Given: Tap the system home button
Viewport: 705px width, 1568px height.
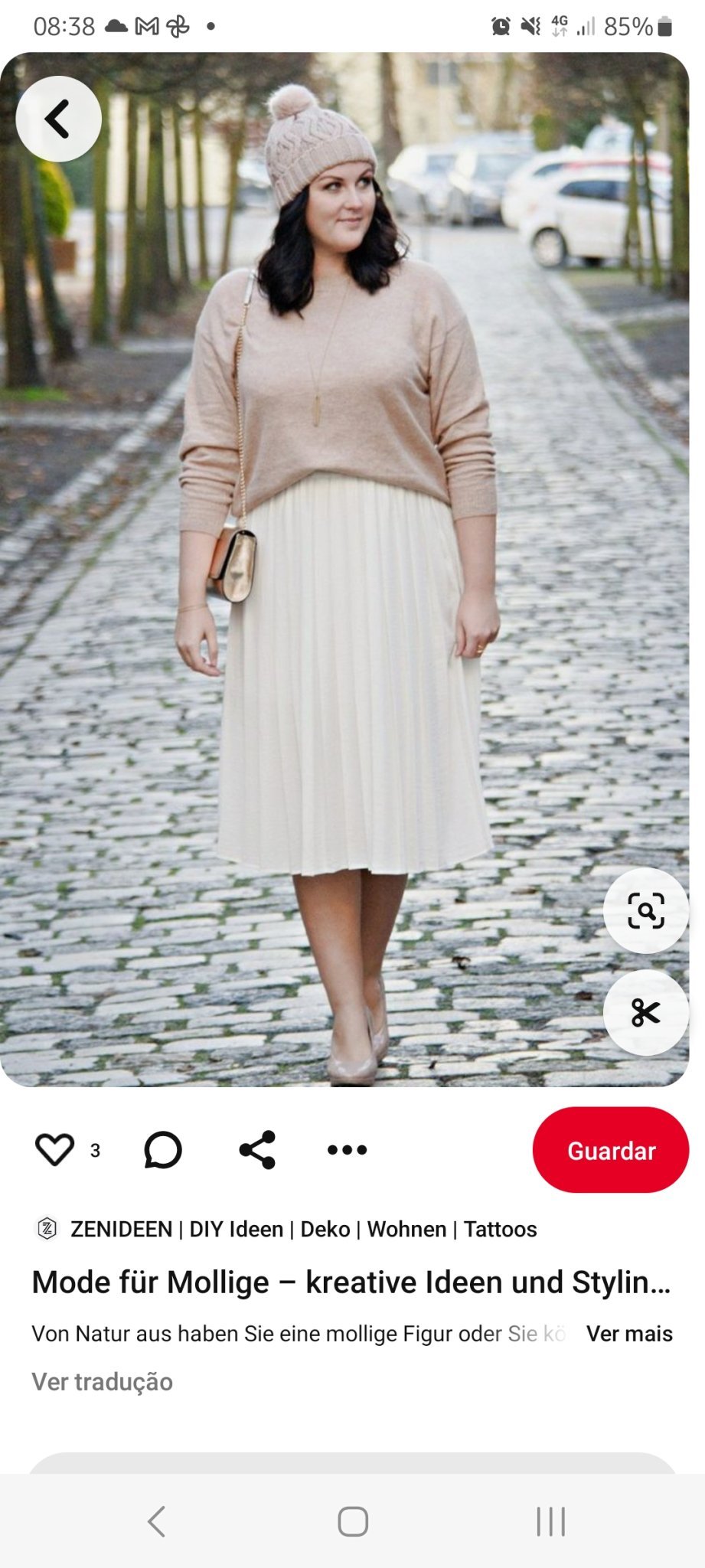Looking at the screenshot, I should pos(353,1521).
